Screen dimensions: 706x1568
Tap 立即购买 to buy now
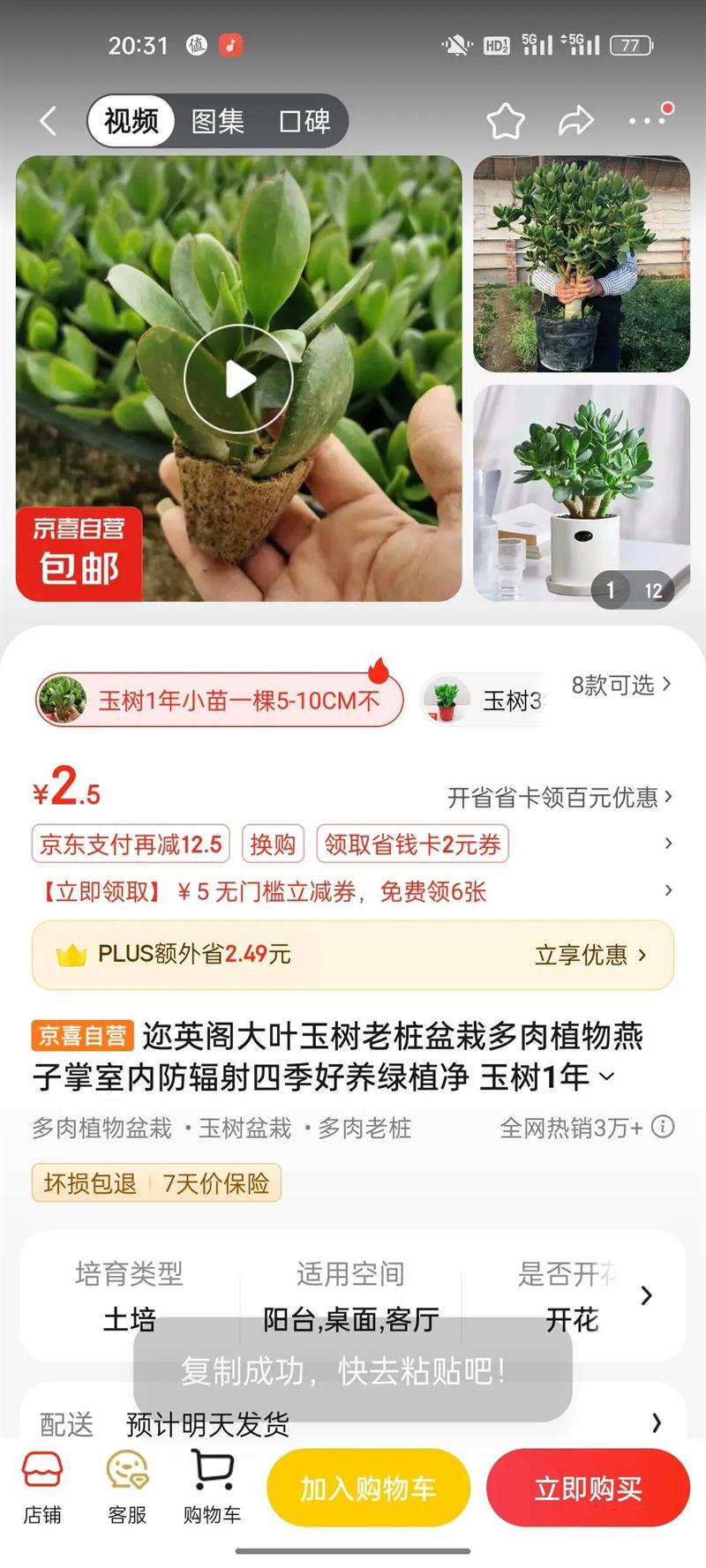[x=588, y=1489]
